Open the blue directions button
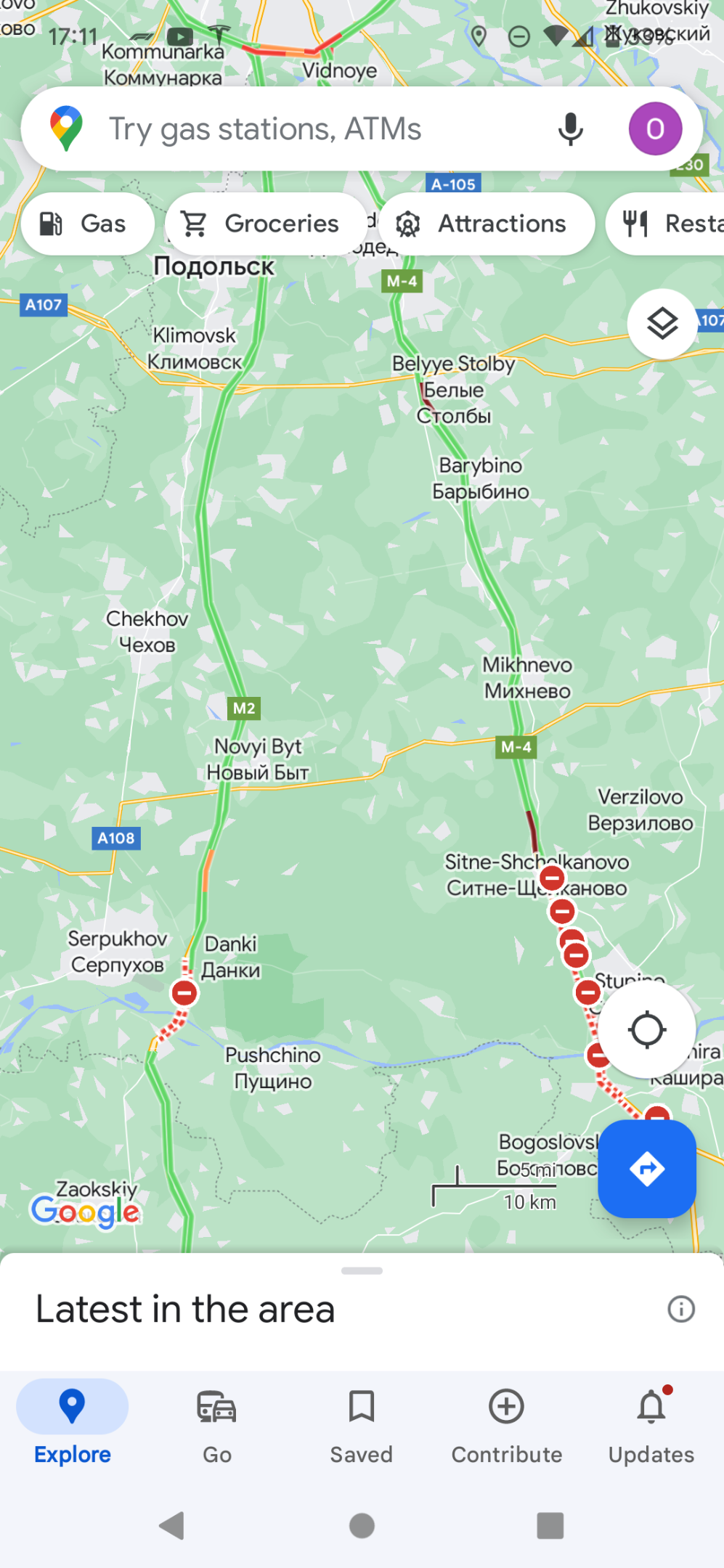 pos(647,1169)
